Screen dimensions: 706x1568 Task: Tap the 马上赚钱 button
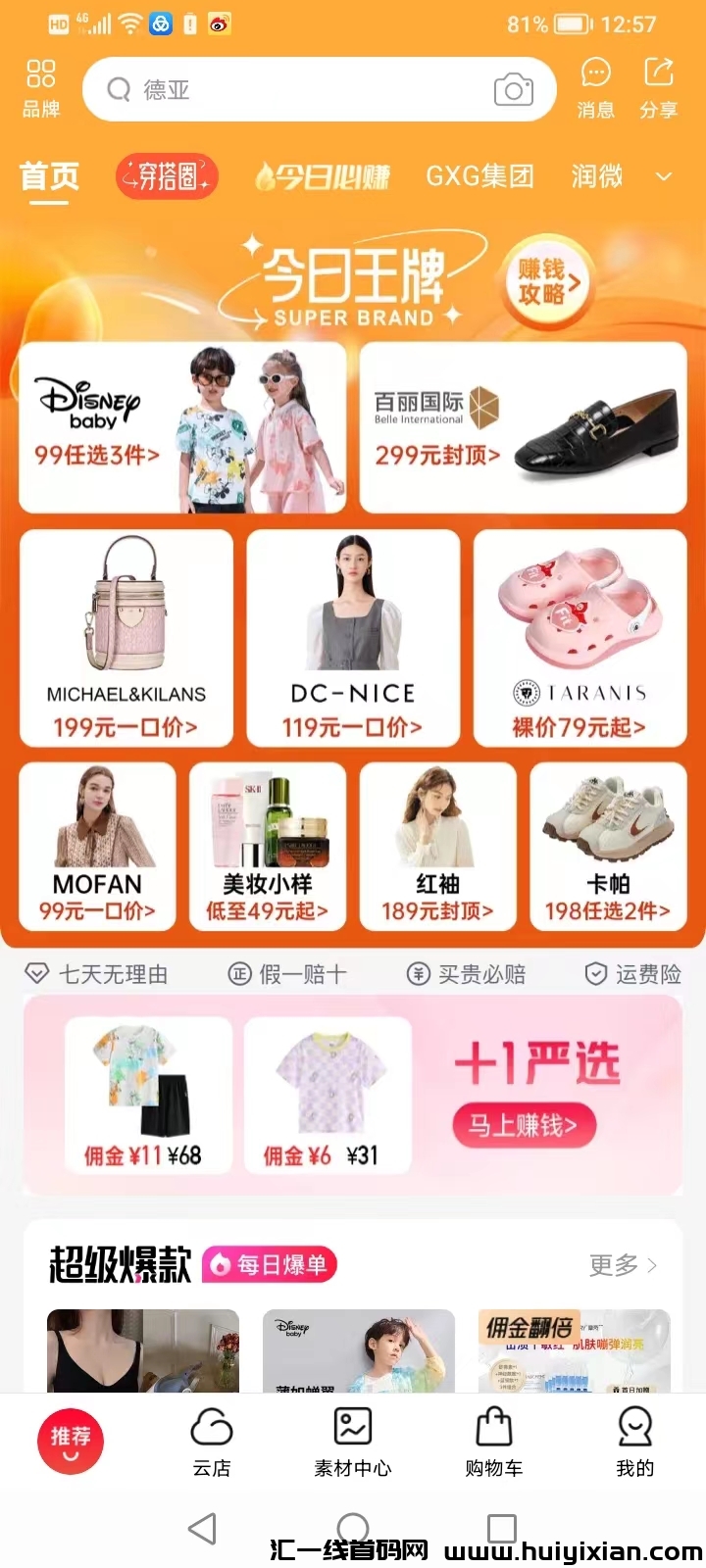[524, 1125]
